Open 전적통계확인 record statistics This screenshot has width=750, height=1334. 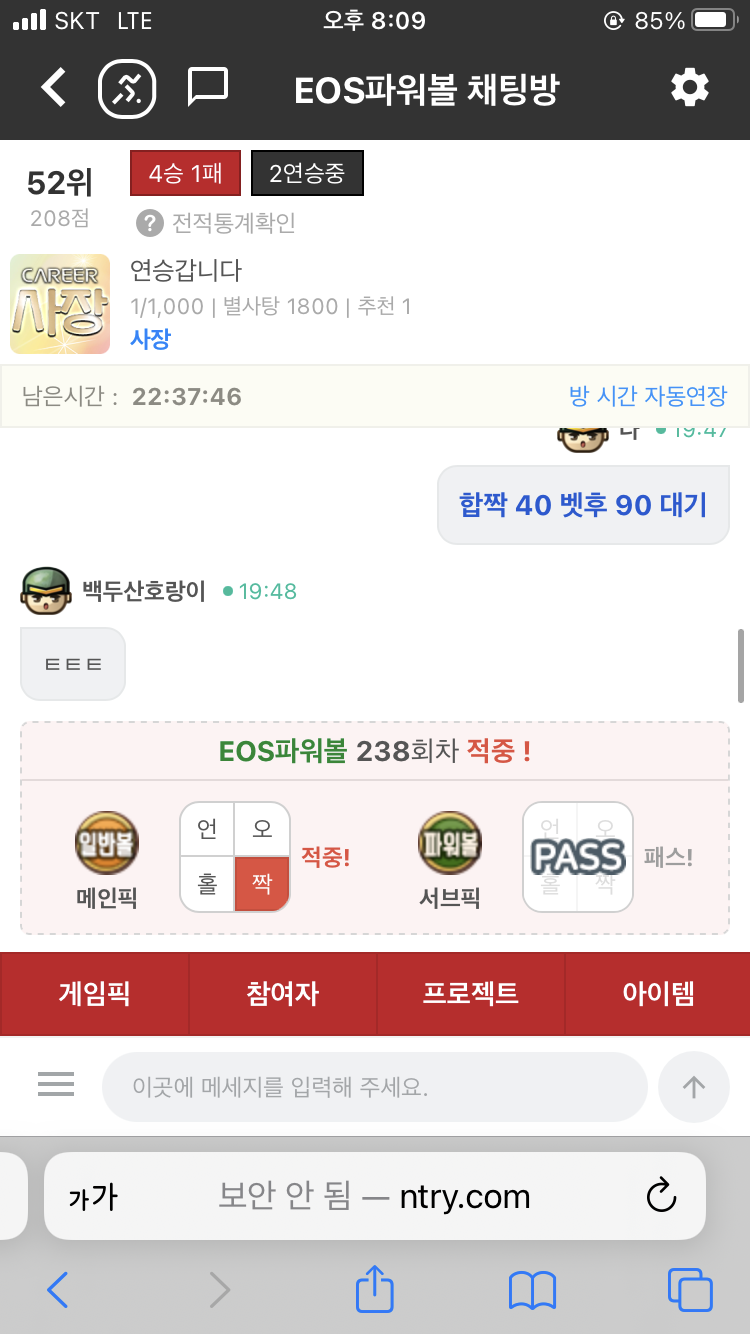[x=216, y=222]
